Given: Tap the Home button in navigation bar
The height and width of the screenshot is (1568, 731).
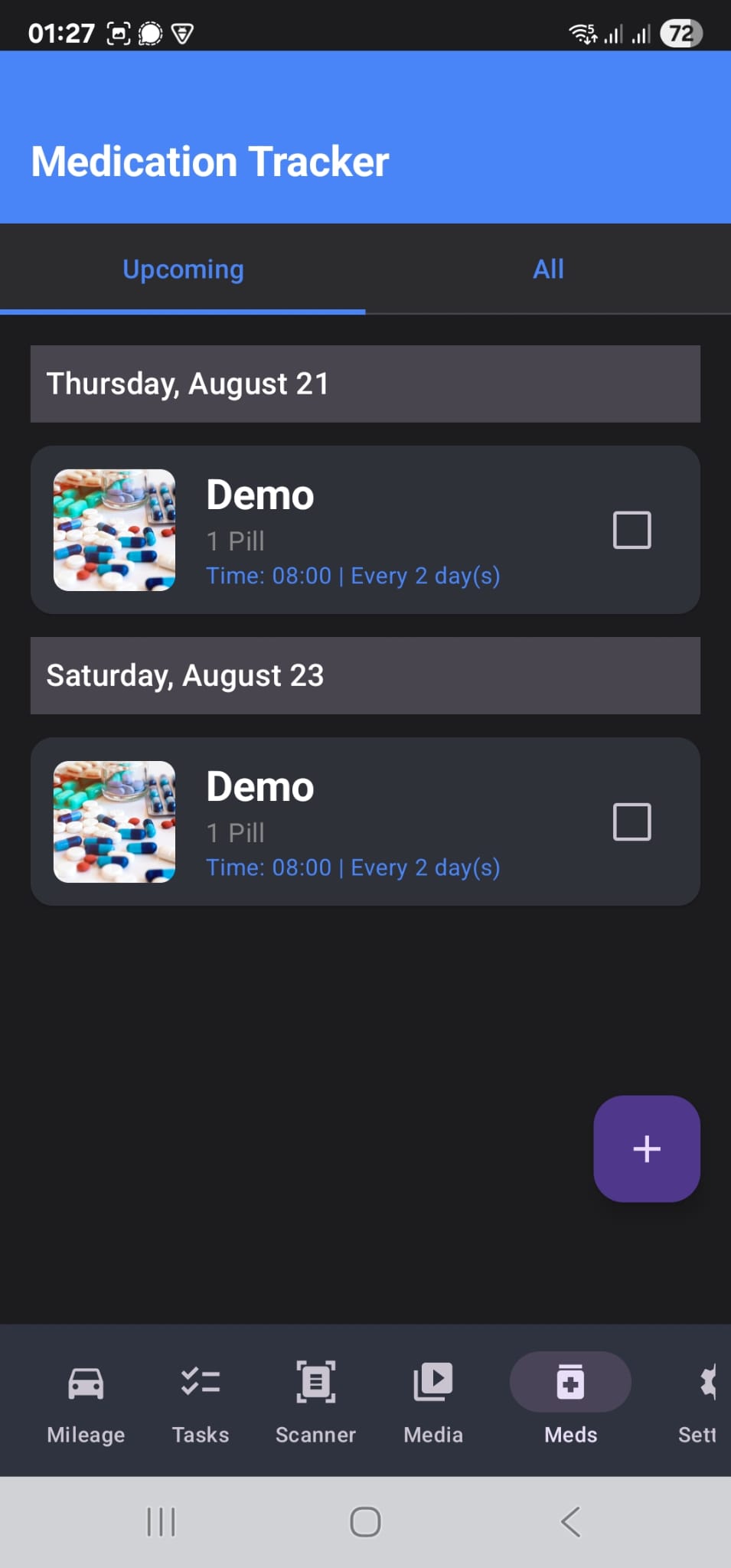Looking at the screenshot, I should [x=365, y=1522].
